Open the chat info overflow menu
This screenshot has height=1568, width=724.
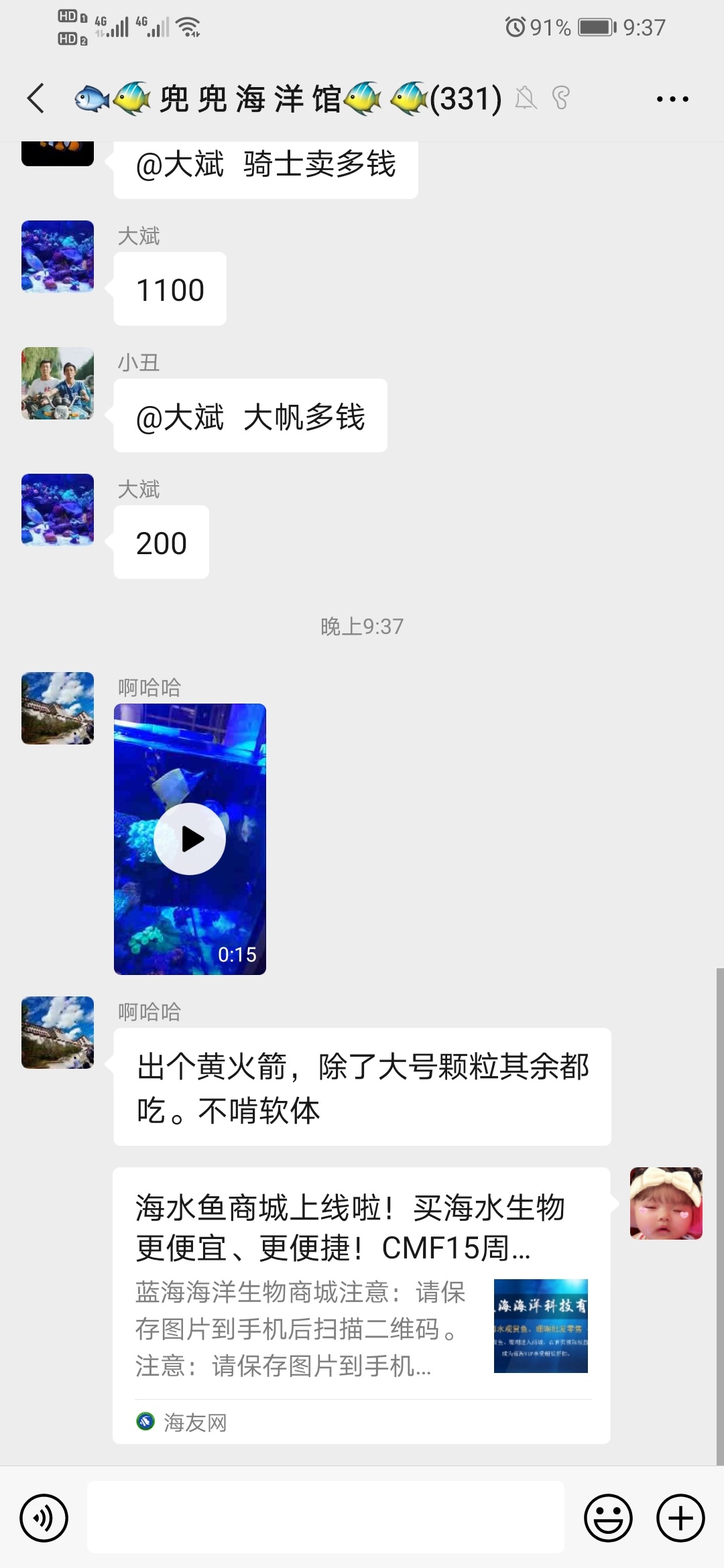click(672, 99)
